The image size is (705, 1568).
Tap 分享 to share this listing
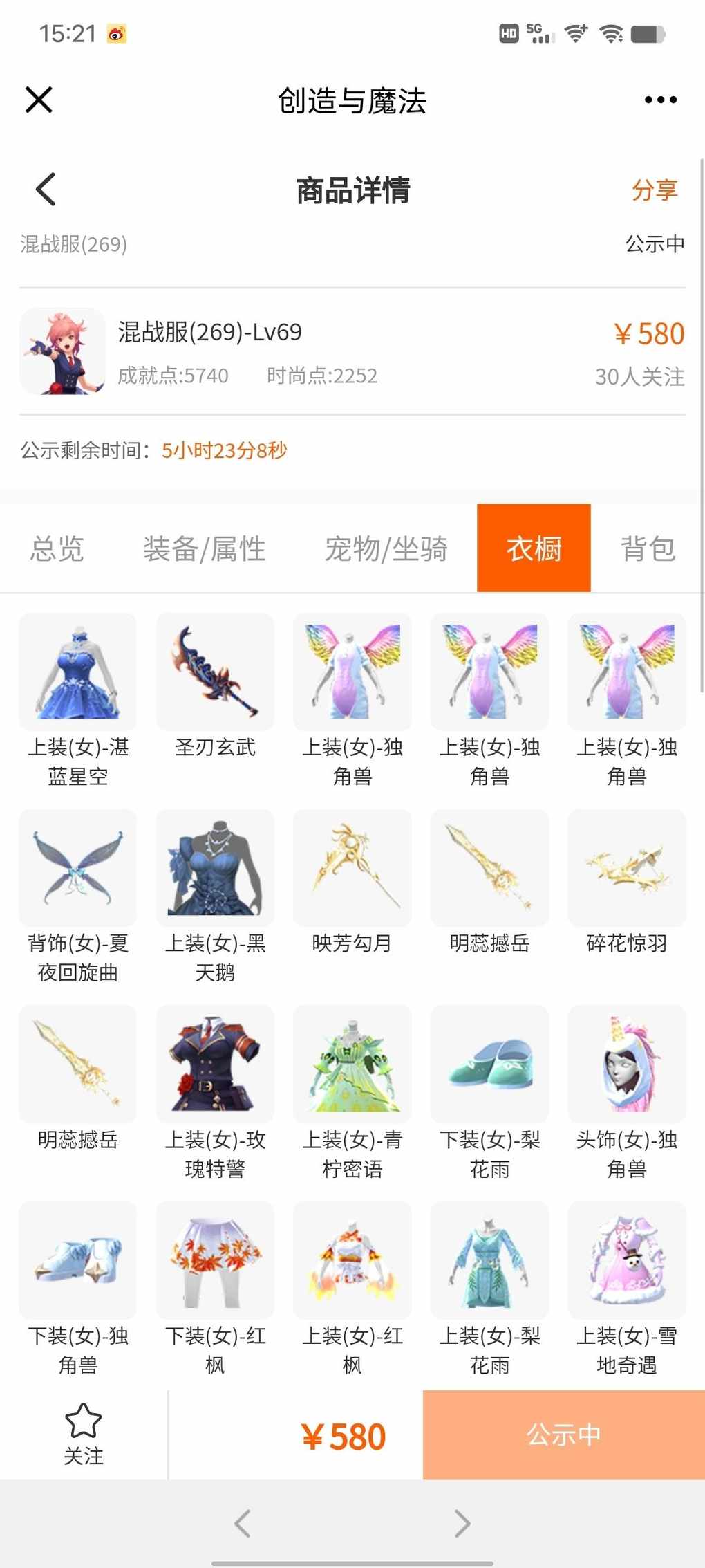[x=654, y=190]
